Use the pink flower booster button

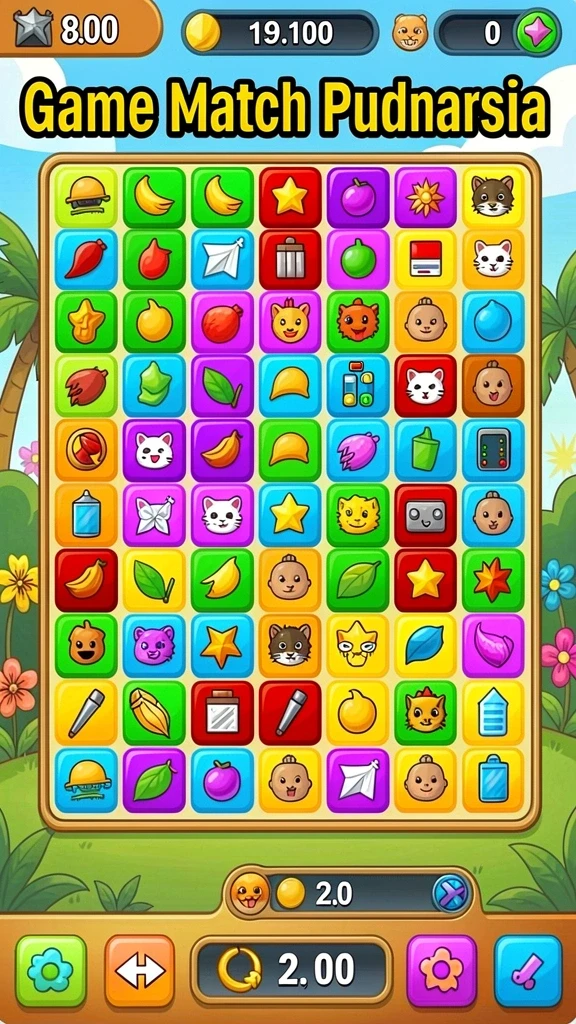pyautogui.click(x=441, y=970)
